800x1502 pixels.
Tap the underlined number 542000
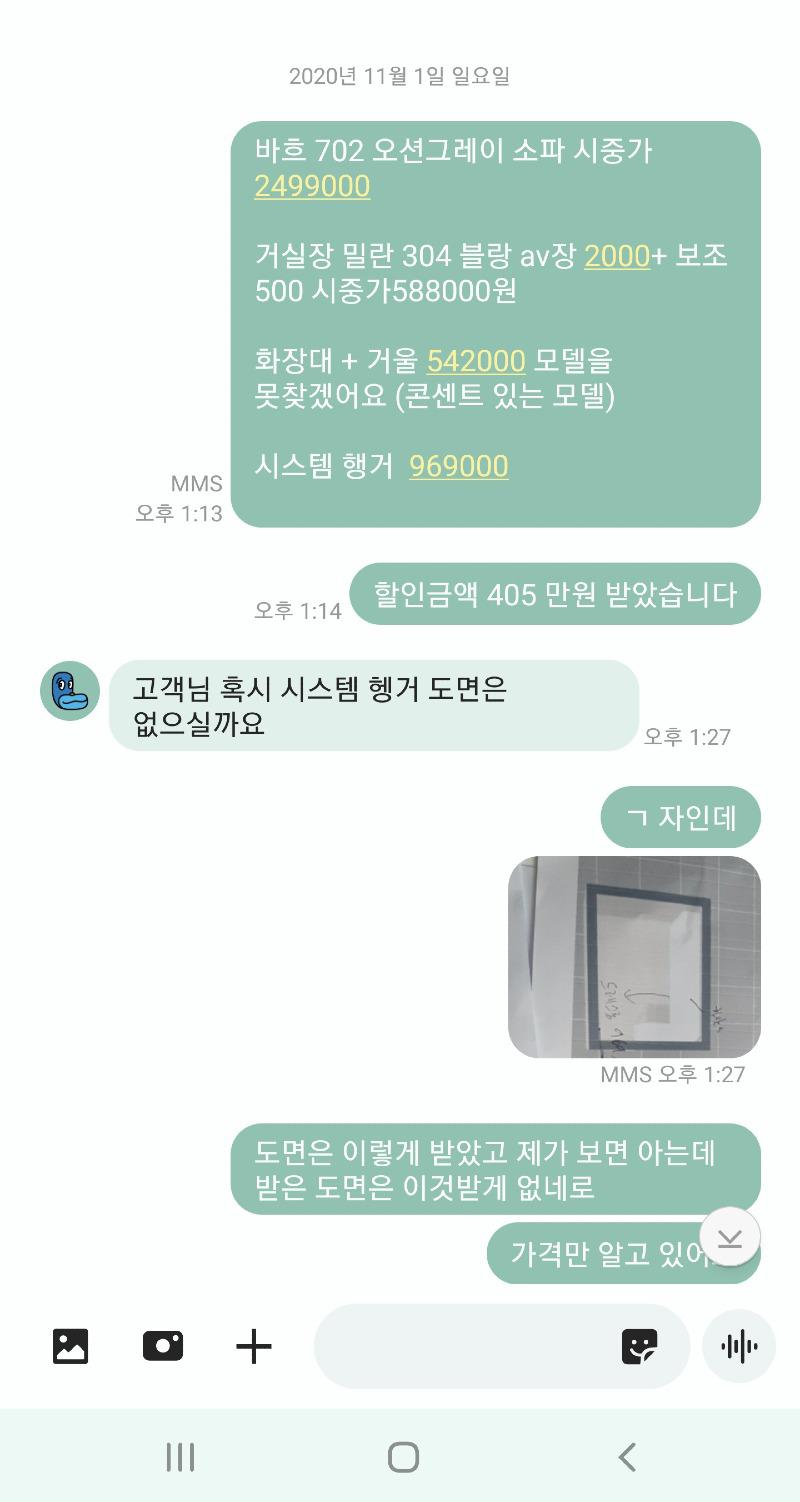(x=476, y=361)
